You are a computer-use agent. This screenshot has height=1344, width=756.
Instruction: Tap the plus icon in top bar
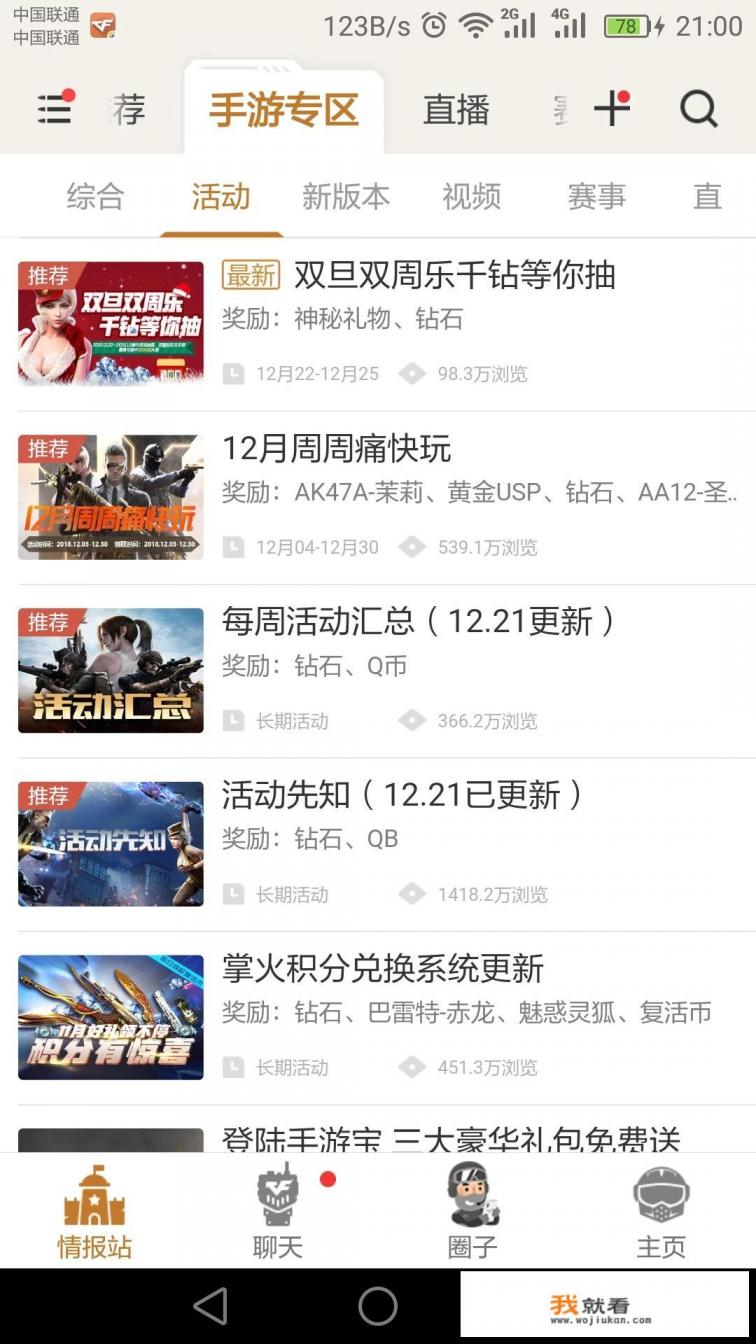[611, 109]
